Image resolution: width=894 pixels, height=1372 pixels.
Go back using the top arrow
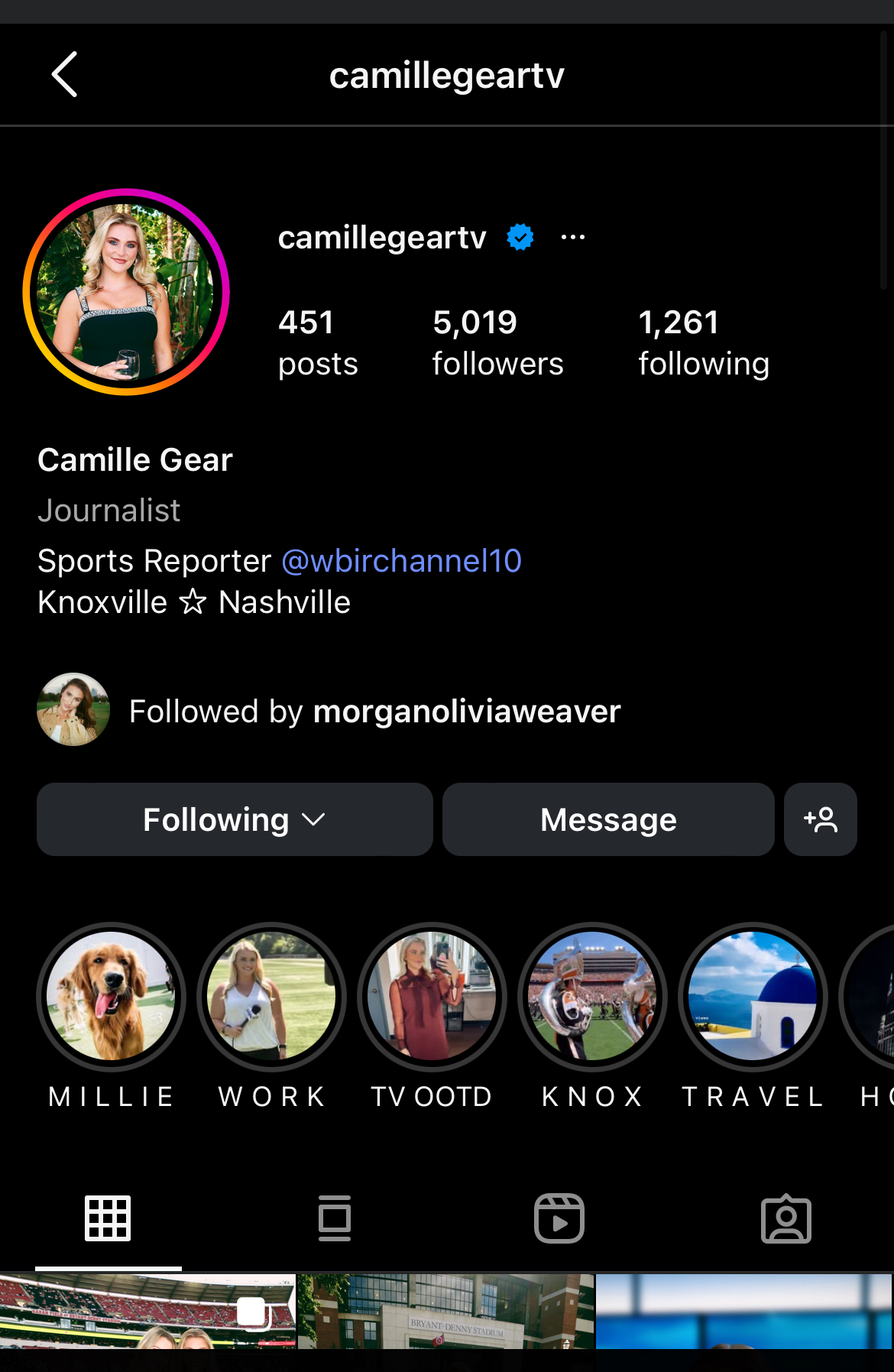(x=65, y=74)
